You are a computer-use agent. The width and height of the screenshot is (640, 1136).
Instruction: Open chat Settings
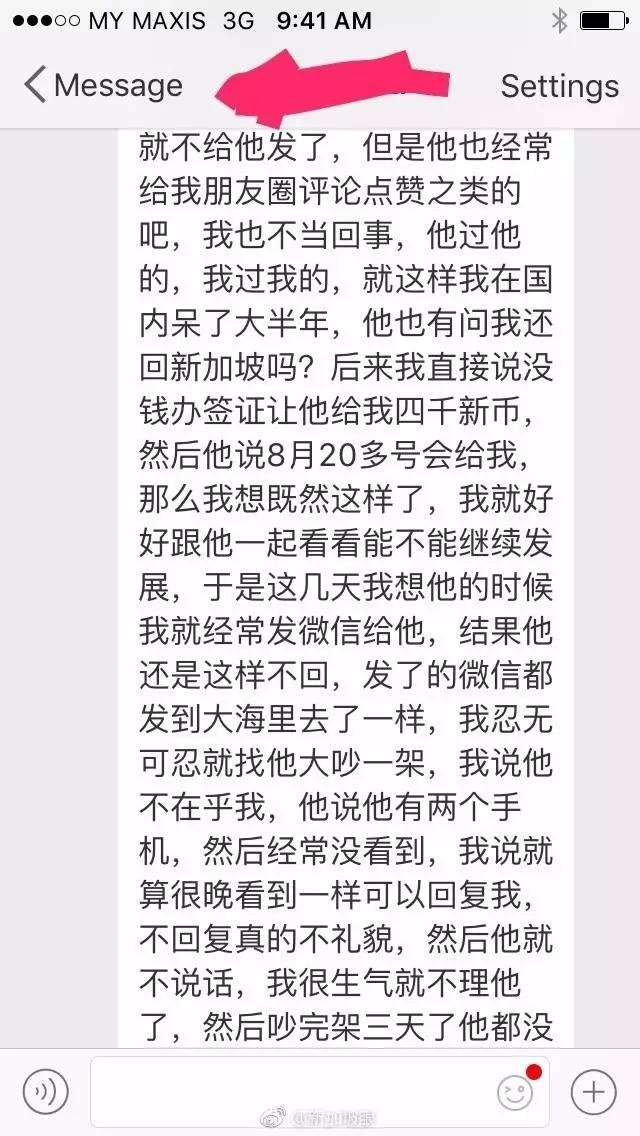coord(559,86)
